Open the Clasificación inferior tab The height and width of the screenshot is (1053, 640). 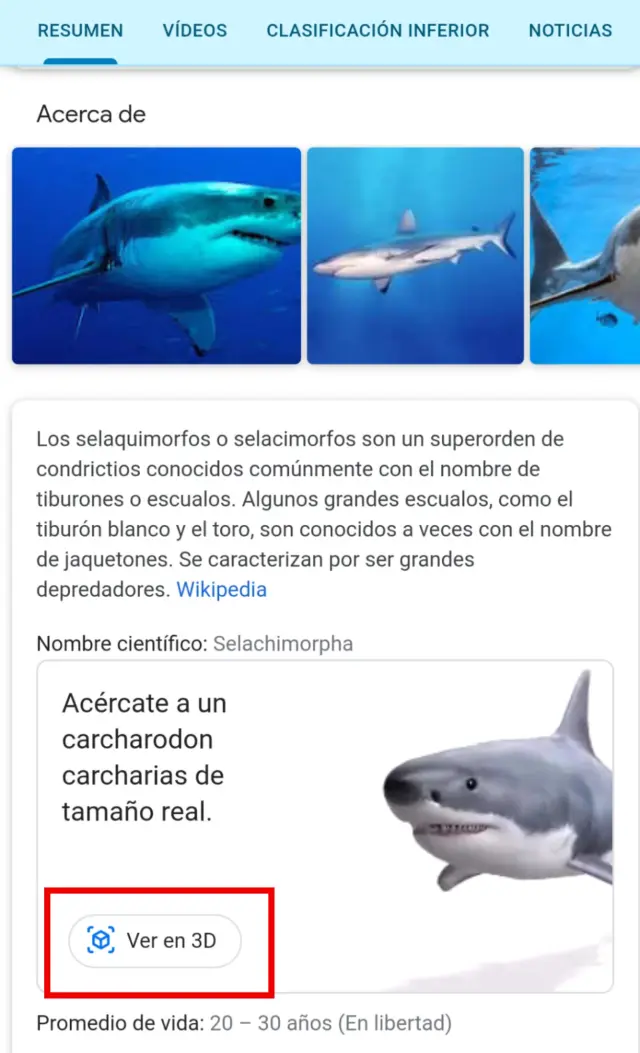pyautogui.click(x=378, y=30)
